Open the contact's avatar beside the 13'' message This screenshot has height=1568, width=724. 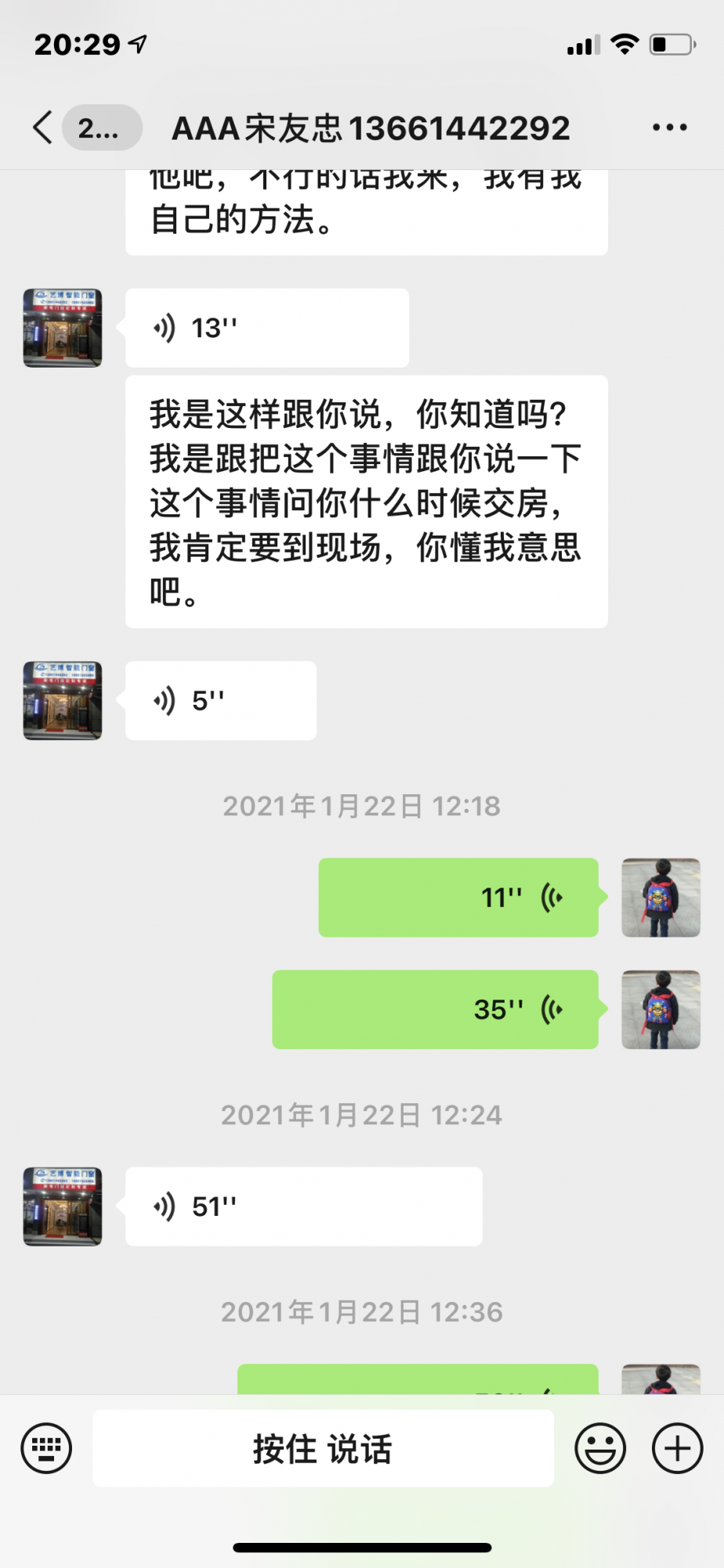point(63,328)
